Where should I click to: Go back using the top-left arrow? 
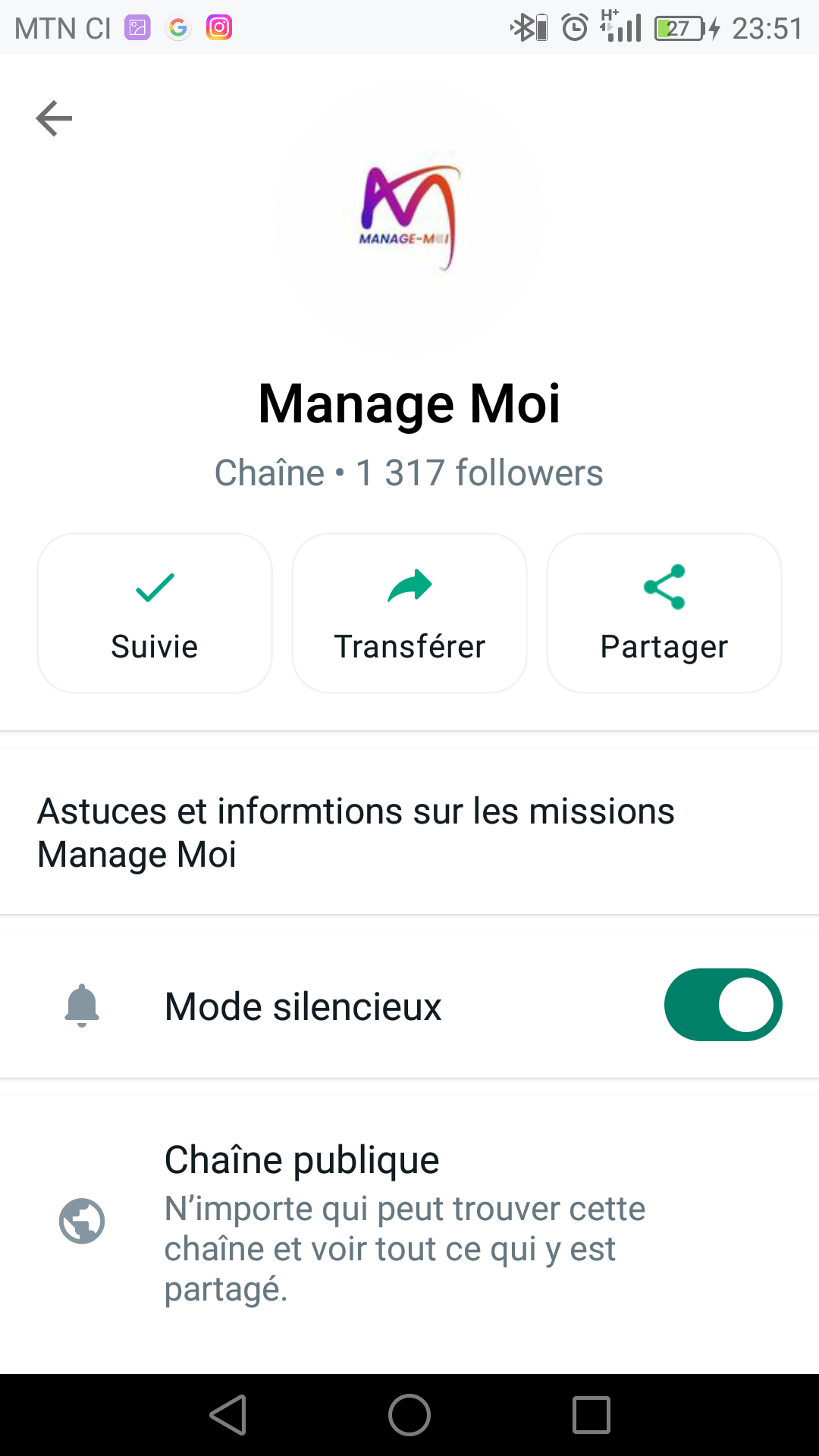click(54, 118)
